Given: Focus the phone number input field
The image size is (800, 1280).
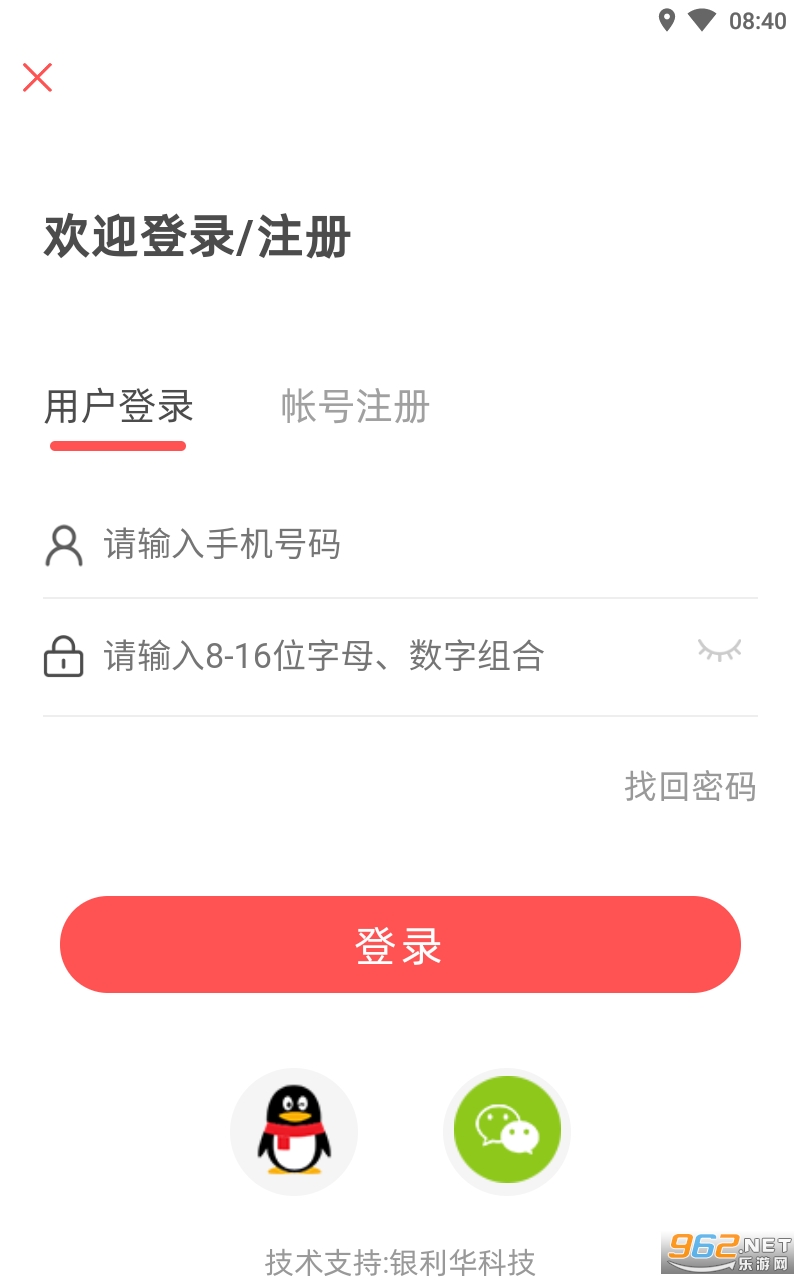Looking at the screenshot, I should click(x=400, y=545).
